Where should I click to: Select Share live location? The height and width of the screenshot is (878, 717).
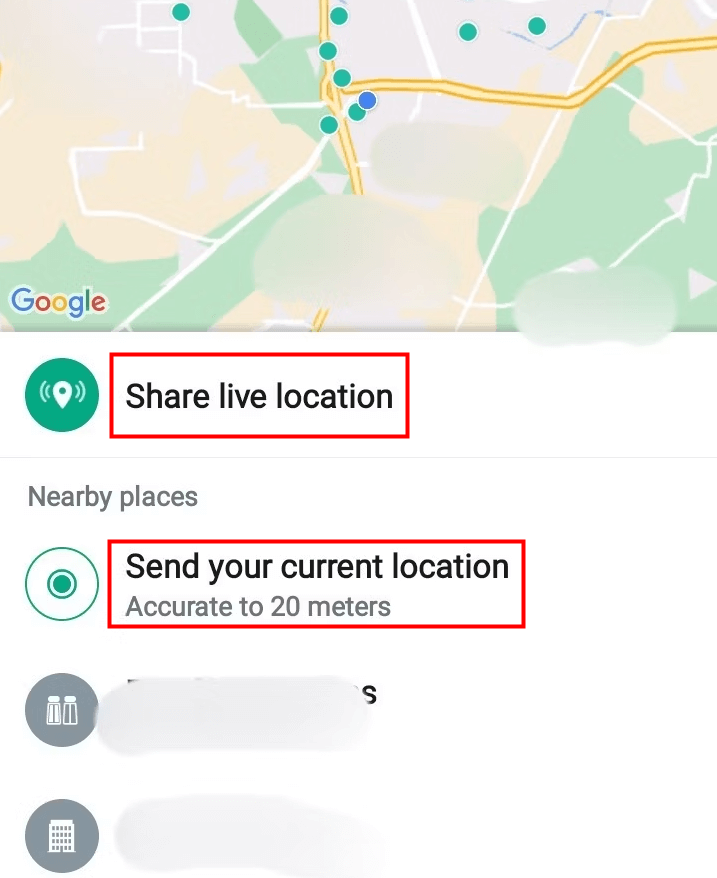point(258,396)
